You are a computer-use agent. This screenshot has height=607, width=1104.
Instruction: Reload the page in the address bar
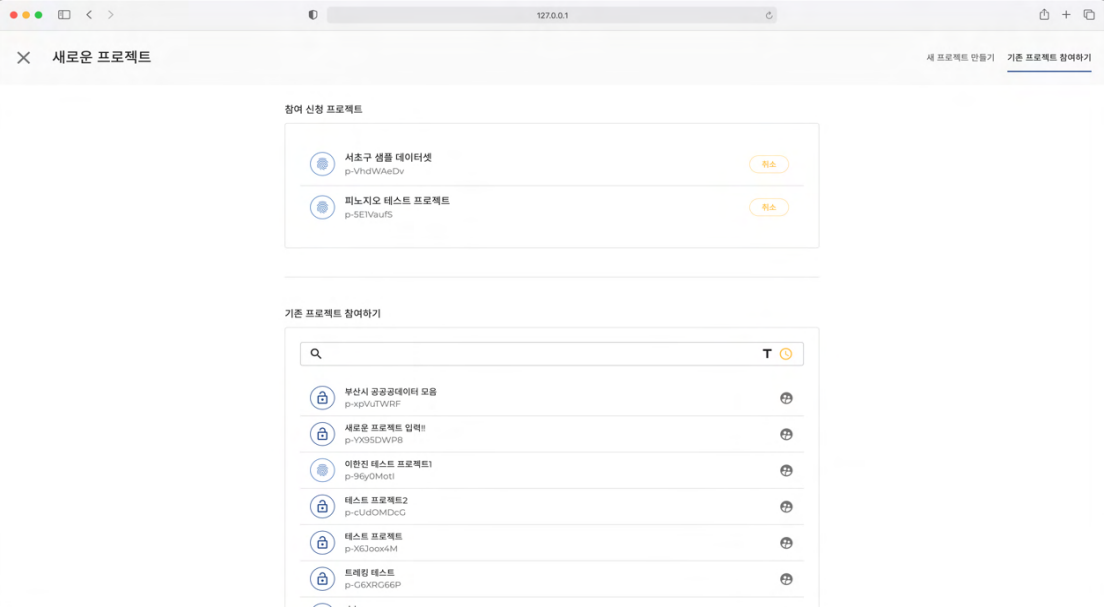769,15
